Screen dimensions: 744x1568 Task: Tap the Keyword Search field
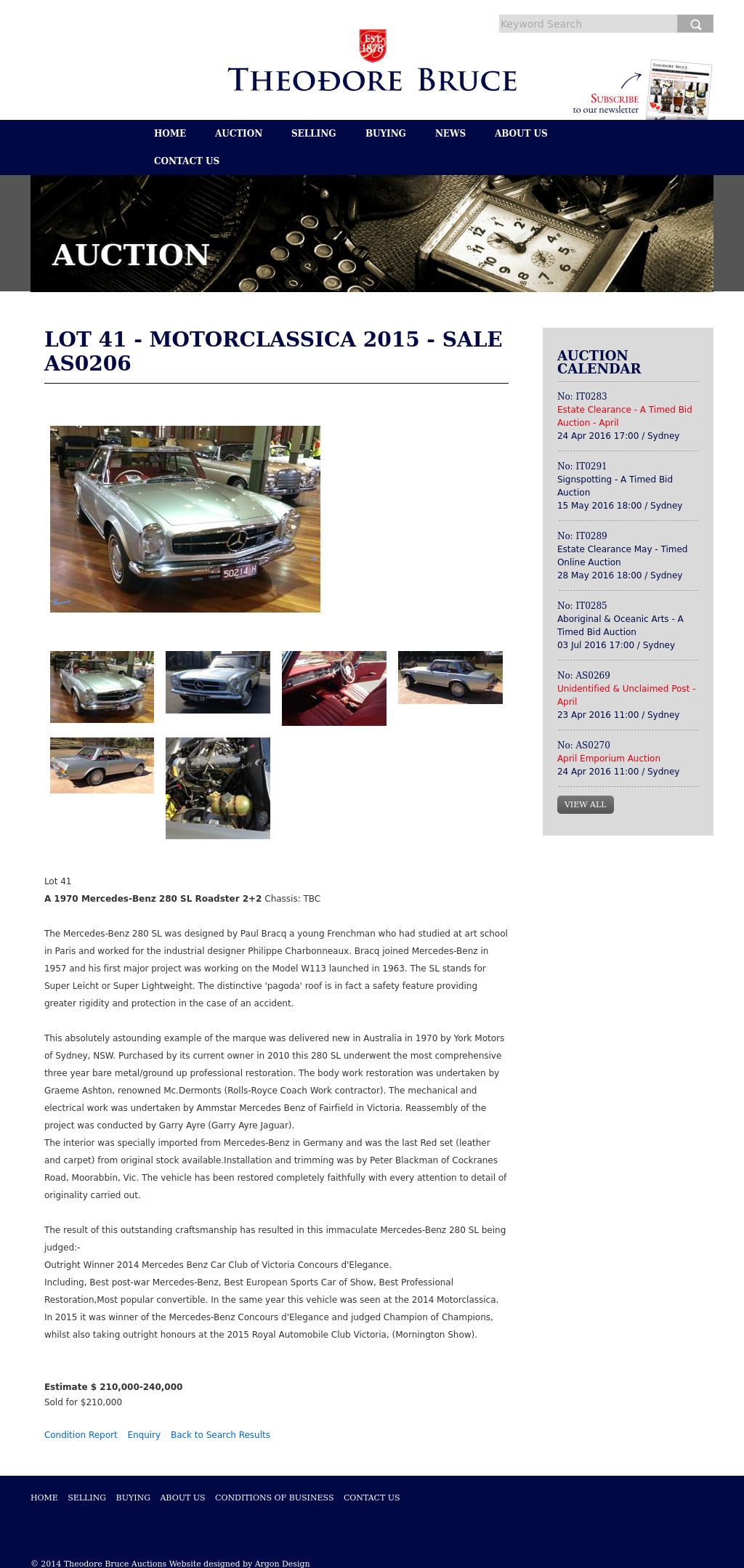point(587,24)
